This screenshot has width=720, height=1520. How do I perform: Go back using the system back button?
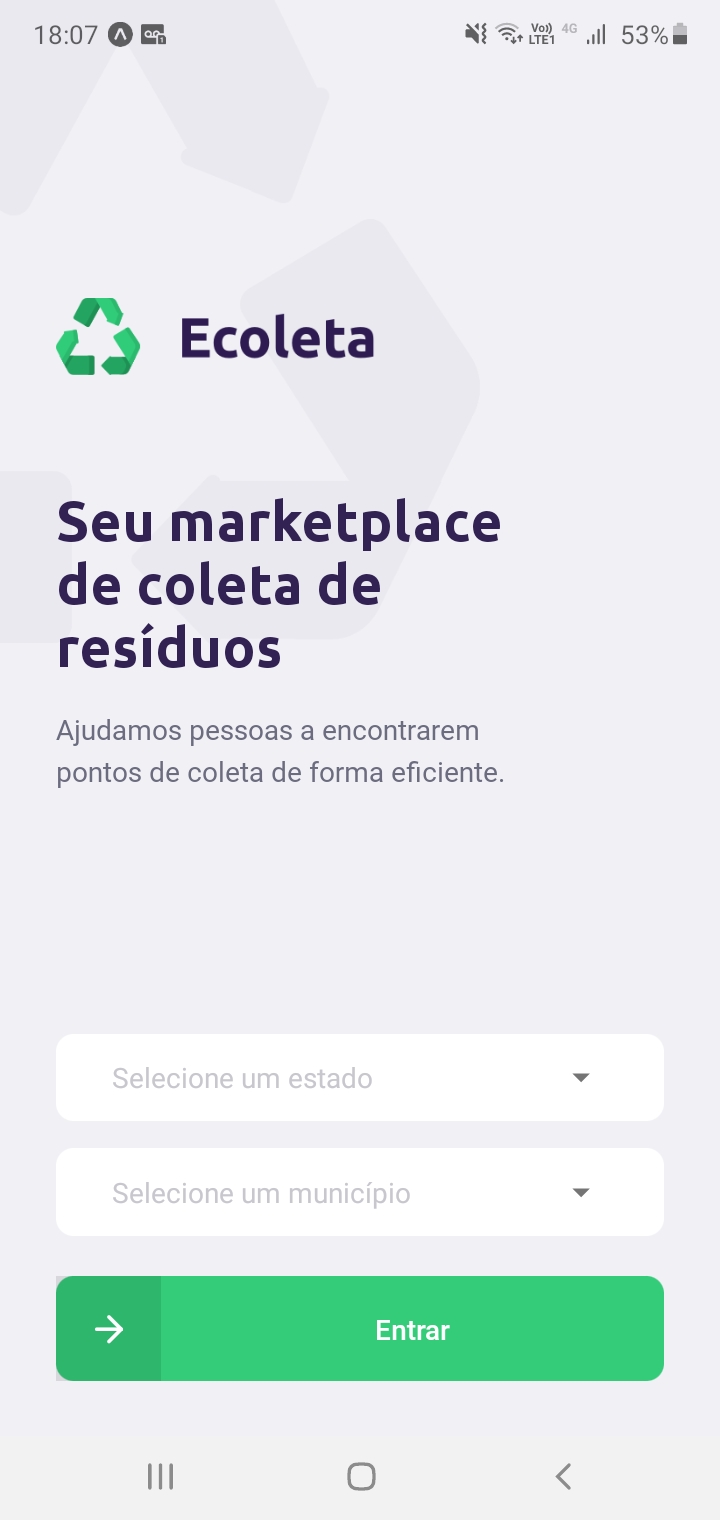[563, 1476]
